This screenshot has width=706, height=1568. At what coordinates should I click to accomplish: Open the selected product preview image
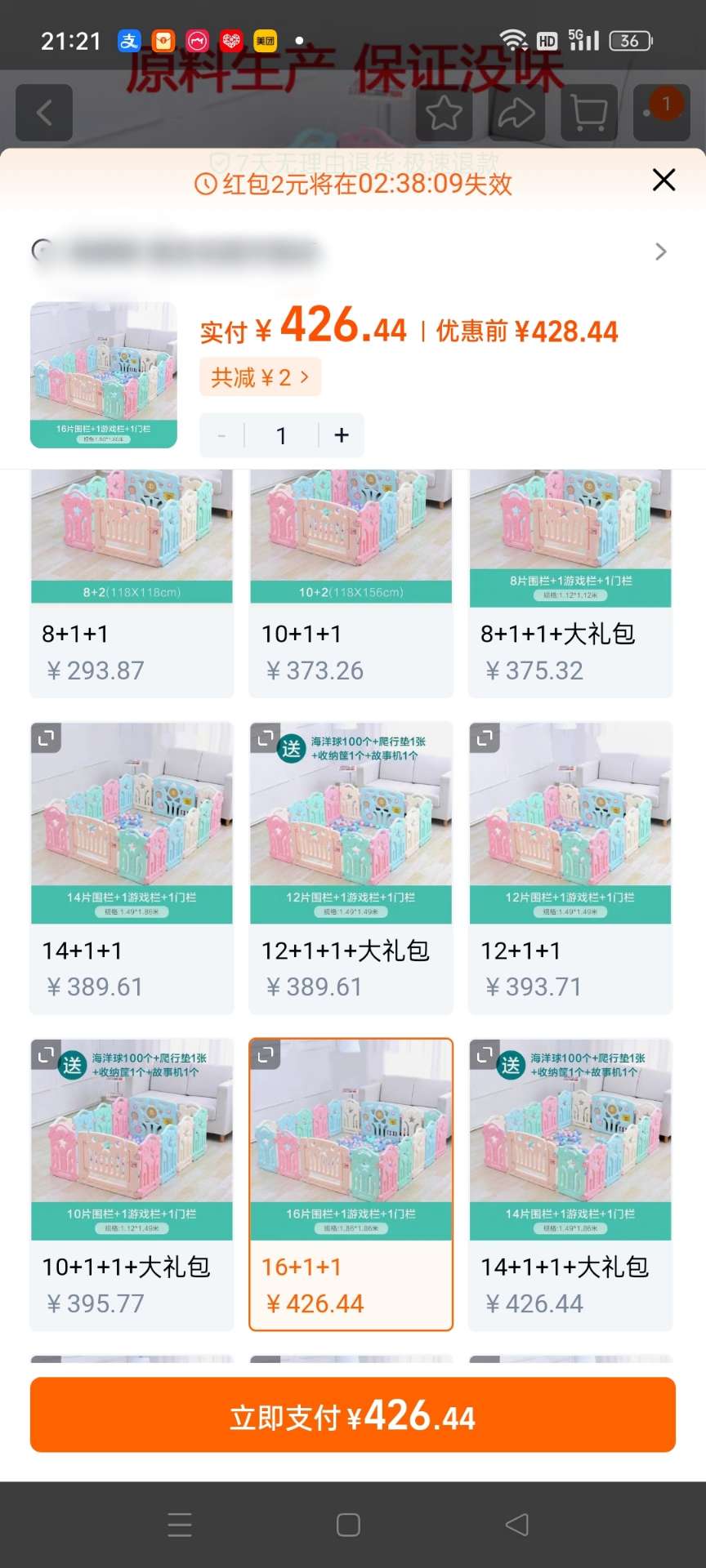point(104,375)
